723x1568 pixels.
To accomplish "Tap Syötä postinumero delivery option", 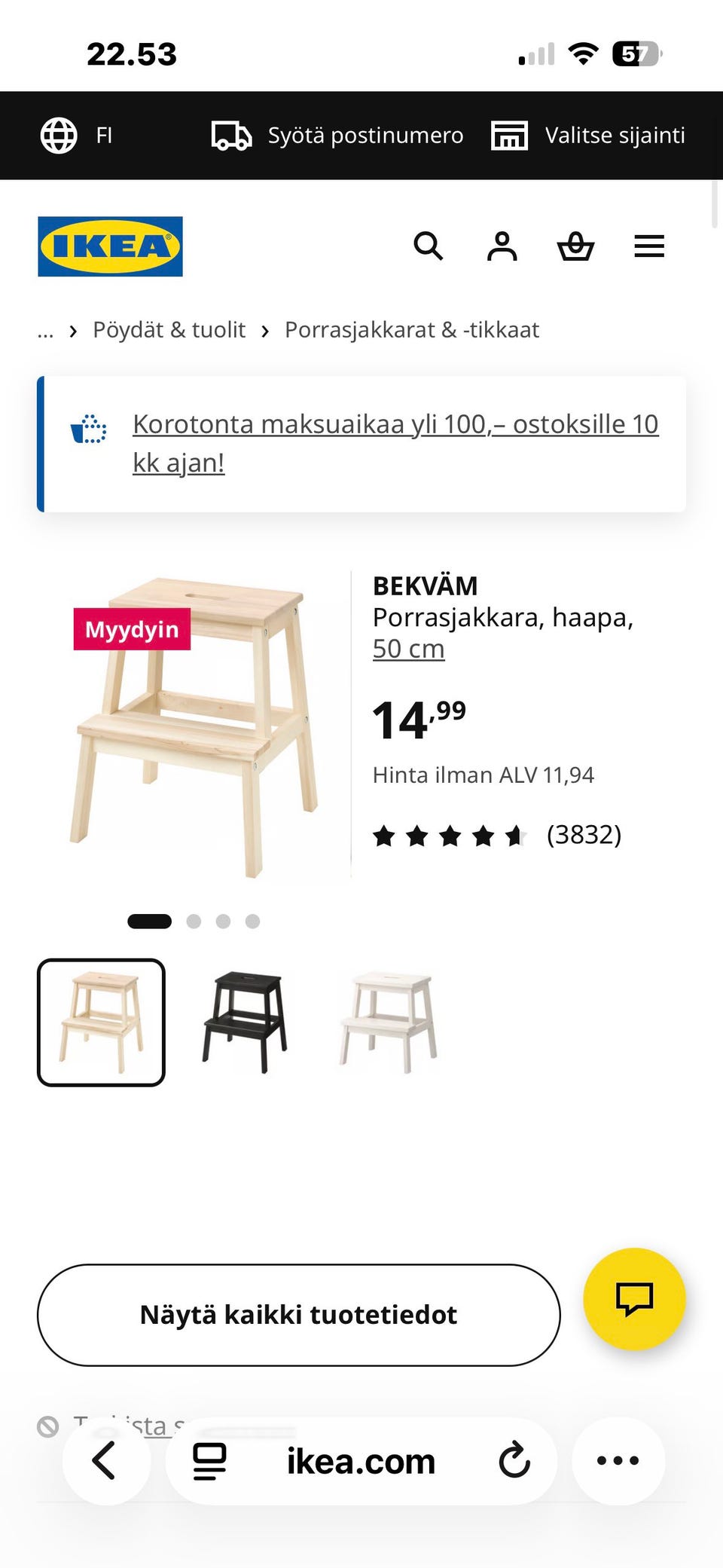I will [x=337, y=136].
